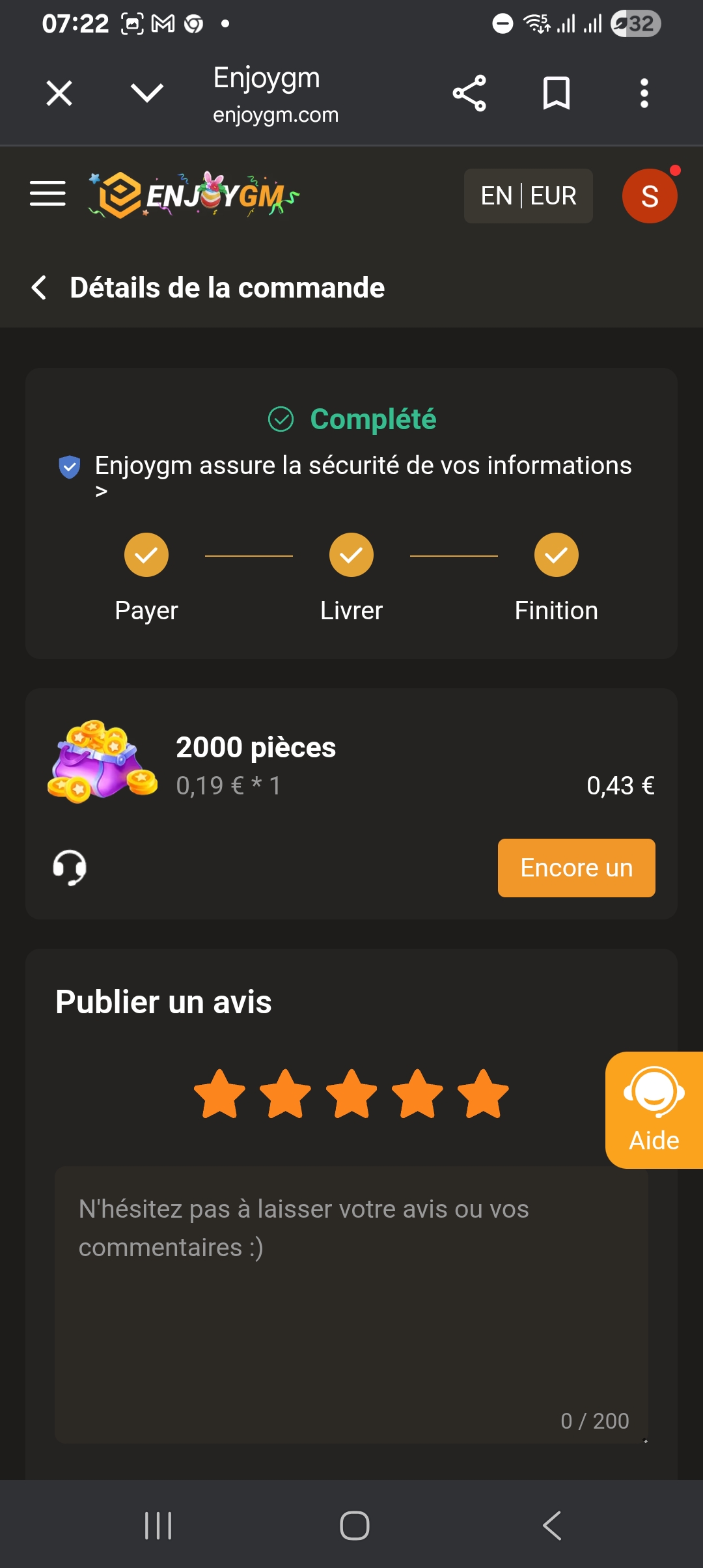
Task: Open the floating Aide help button
Action: pos(654,1110)
